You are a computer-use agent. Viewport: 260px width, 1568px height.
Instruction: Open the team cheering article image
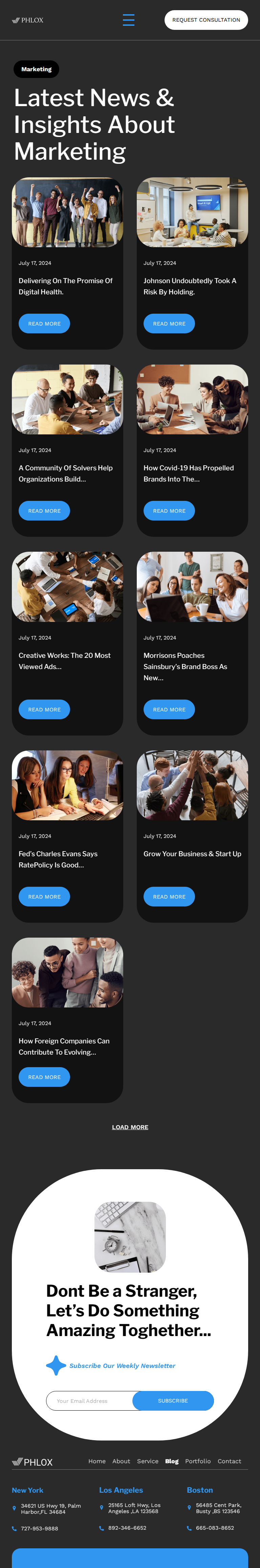[67, 212]
